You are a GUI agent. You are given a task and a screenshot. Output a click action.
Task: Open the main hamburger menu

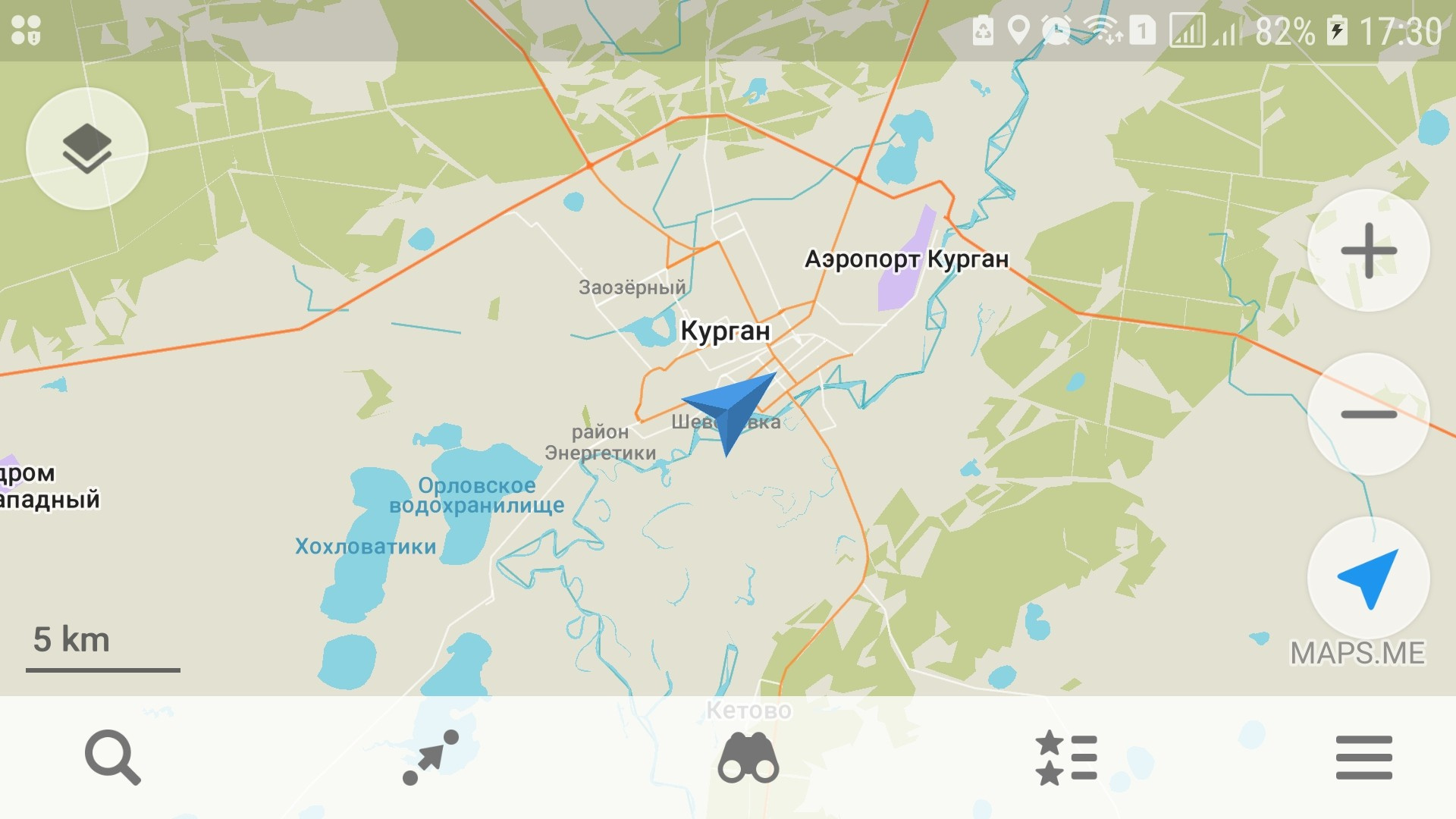coord(1363,757)
